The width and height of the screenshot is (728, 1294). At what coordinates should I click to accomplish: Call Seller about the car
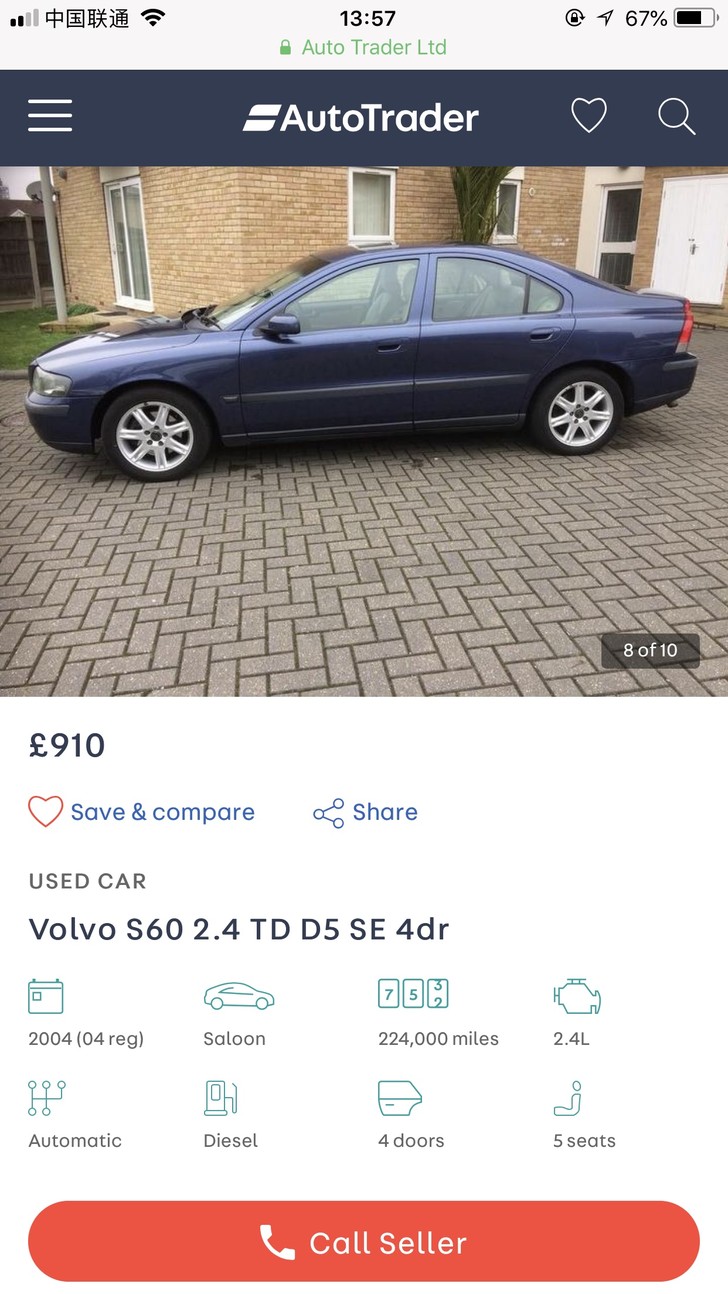tap(364, 1242)
